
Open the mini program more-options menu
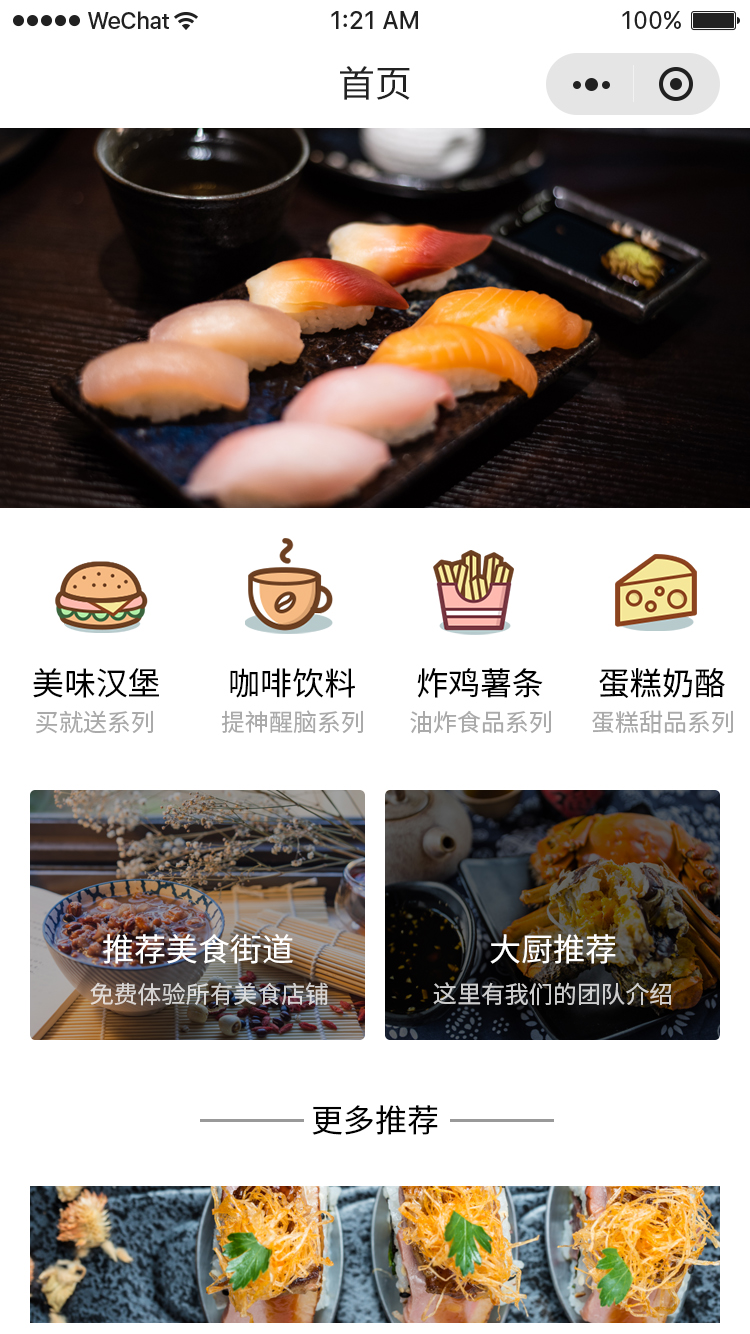591,85
